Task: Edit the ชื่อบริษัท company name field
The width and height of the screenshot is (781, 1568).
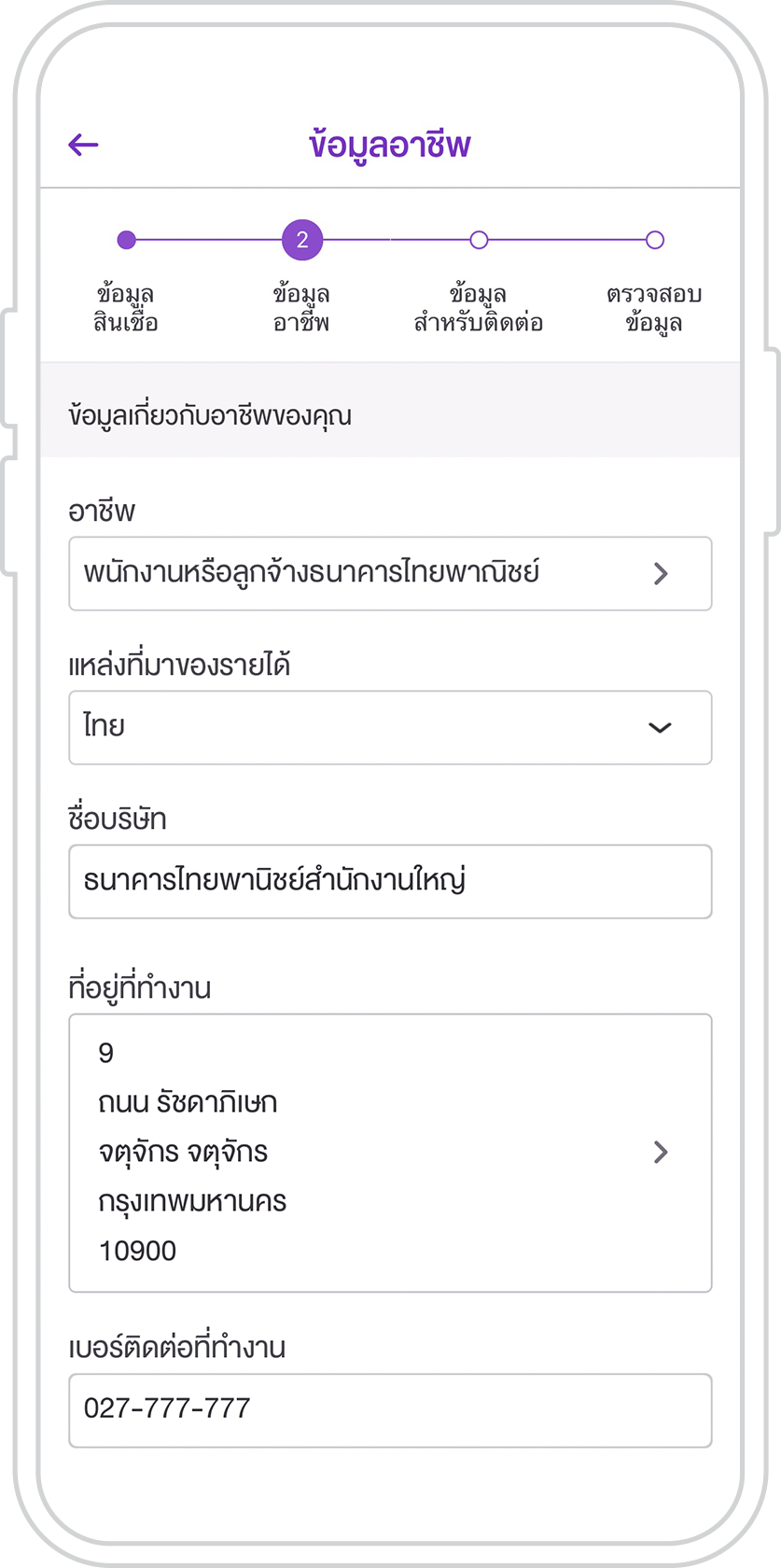Action: click(x=390, y=881)
